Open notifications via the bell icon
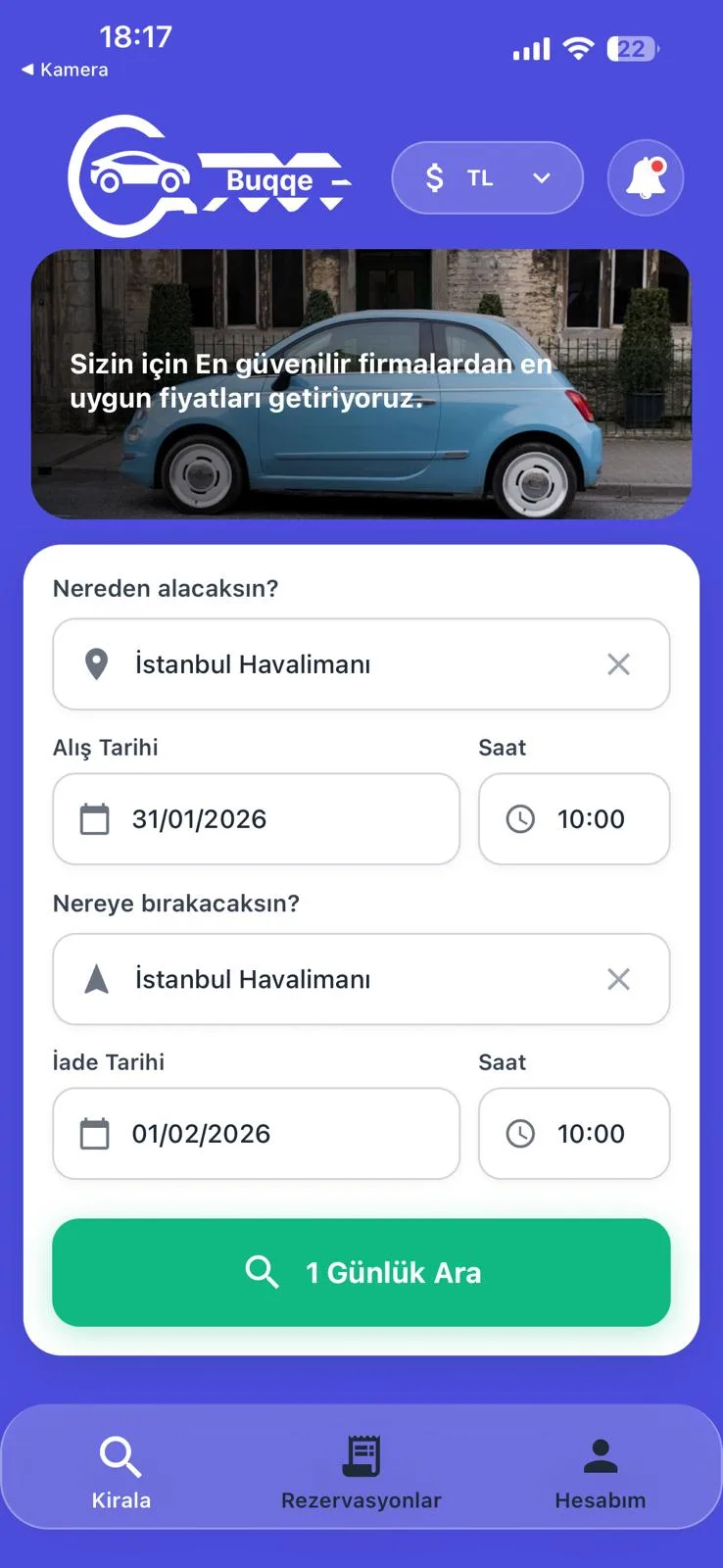 click(x=645, y=177)
